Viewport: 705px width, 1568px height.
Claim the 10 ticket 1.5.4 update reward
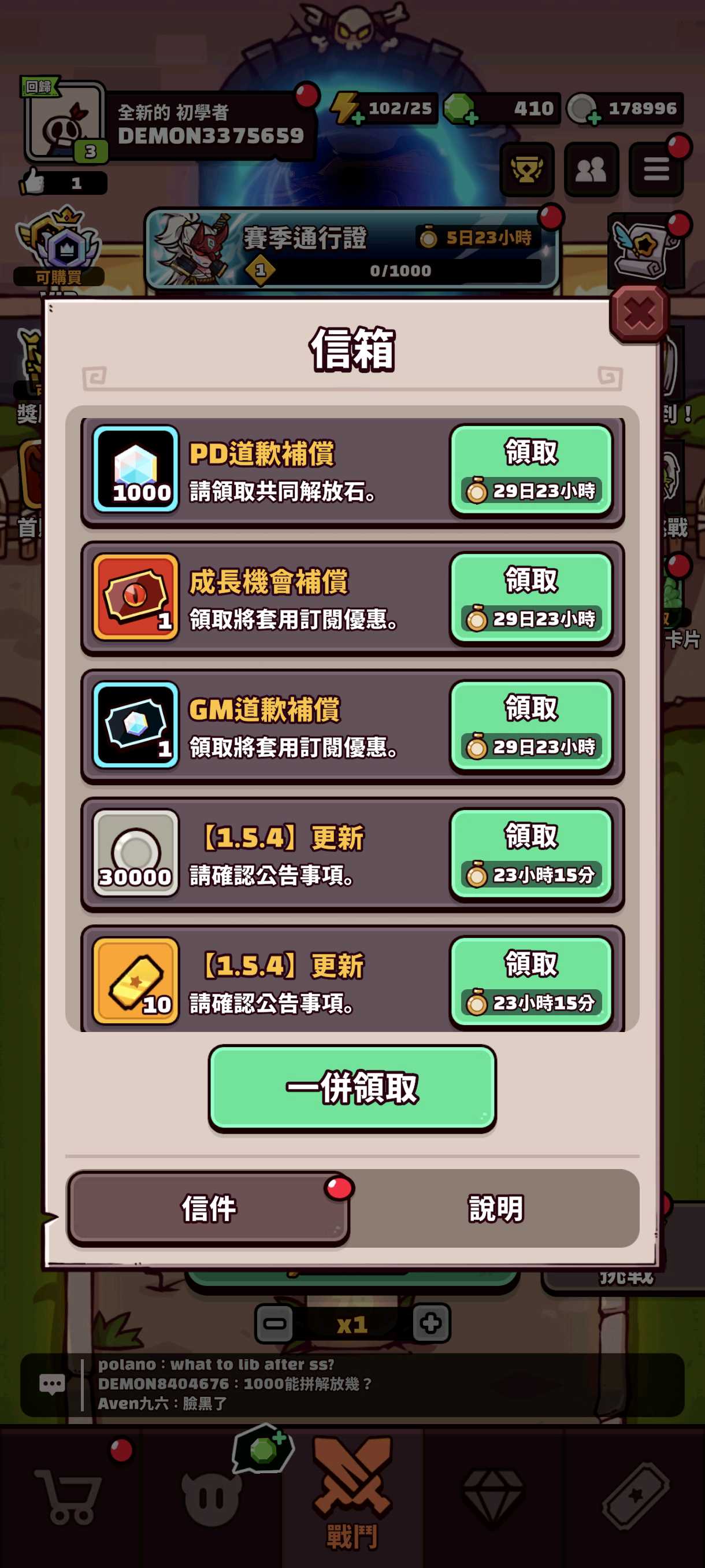coord(531,981)
